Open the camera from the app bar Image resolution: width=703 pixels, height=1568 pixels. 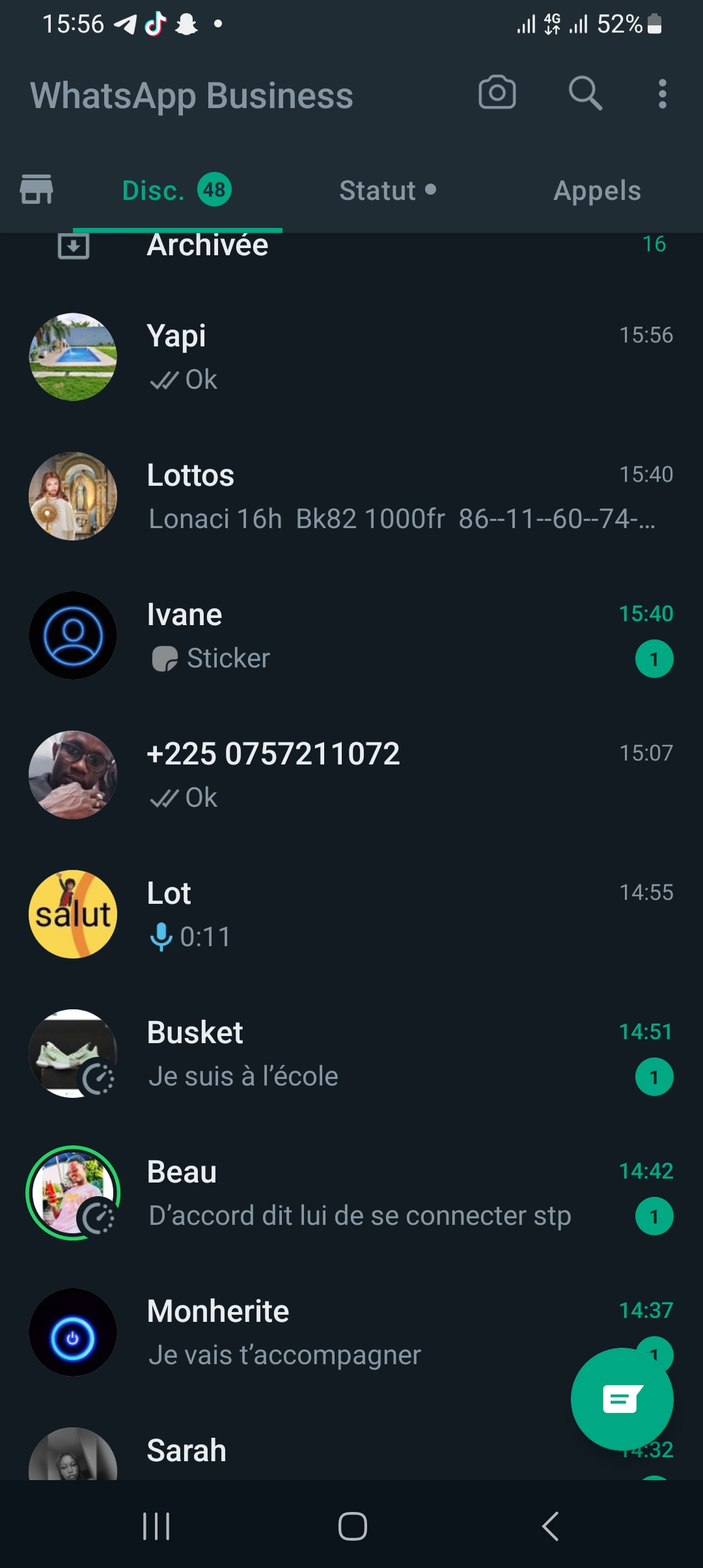[497, 93]
